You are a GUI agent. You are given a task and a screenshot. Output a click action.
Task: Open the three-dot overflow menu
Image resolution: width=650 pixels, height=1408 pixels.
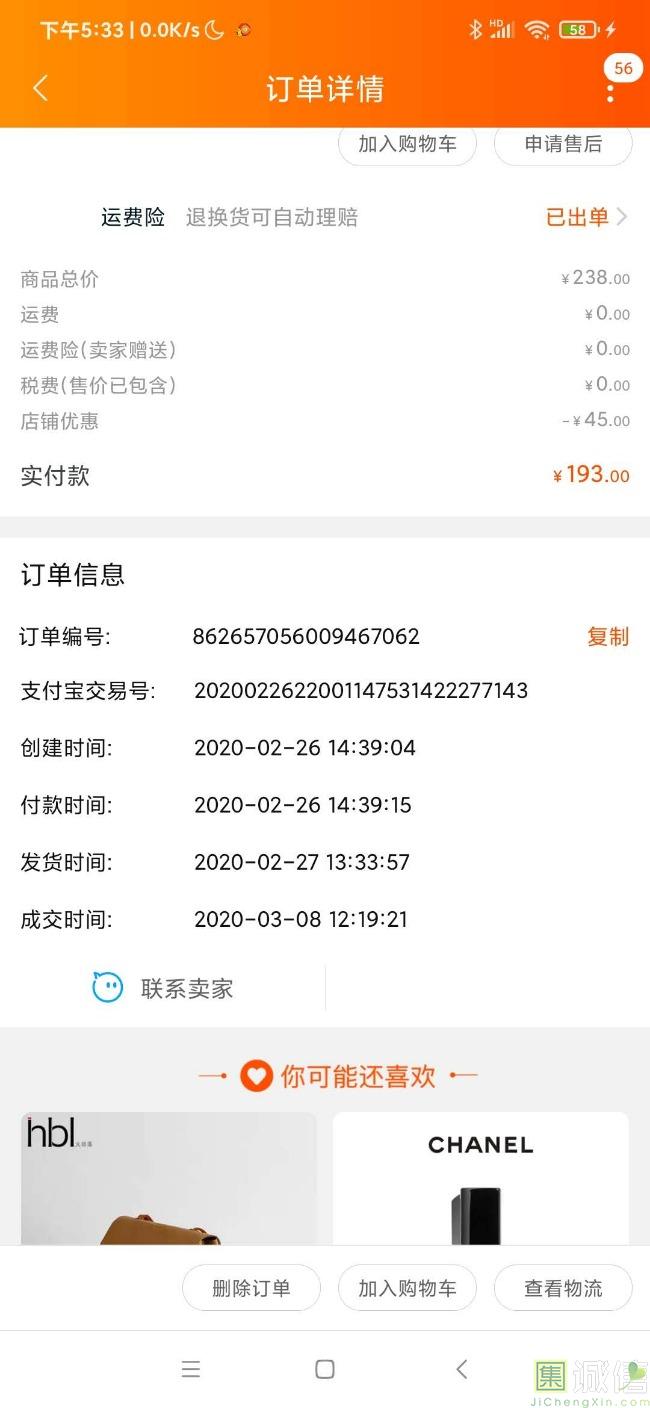(x=610, y=92)
